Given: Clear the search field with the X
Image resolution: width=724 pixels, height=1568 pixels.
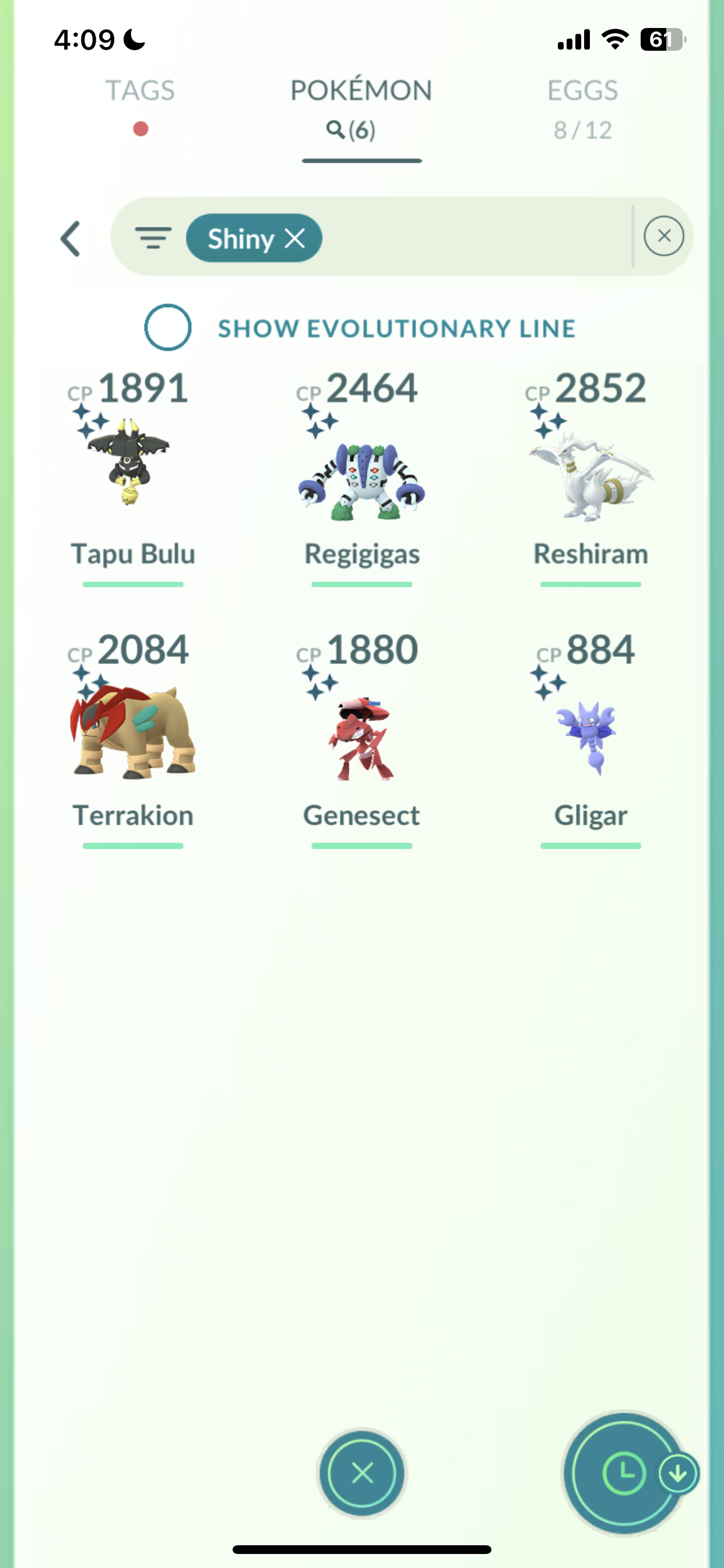Looking at the screenshot, I should [663, 236].
